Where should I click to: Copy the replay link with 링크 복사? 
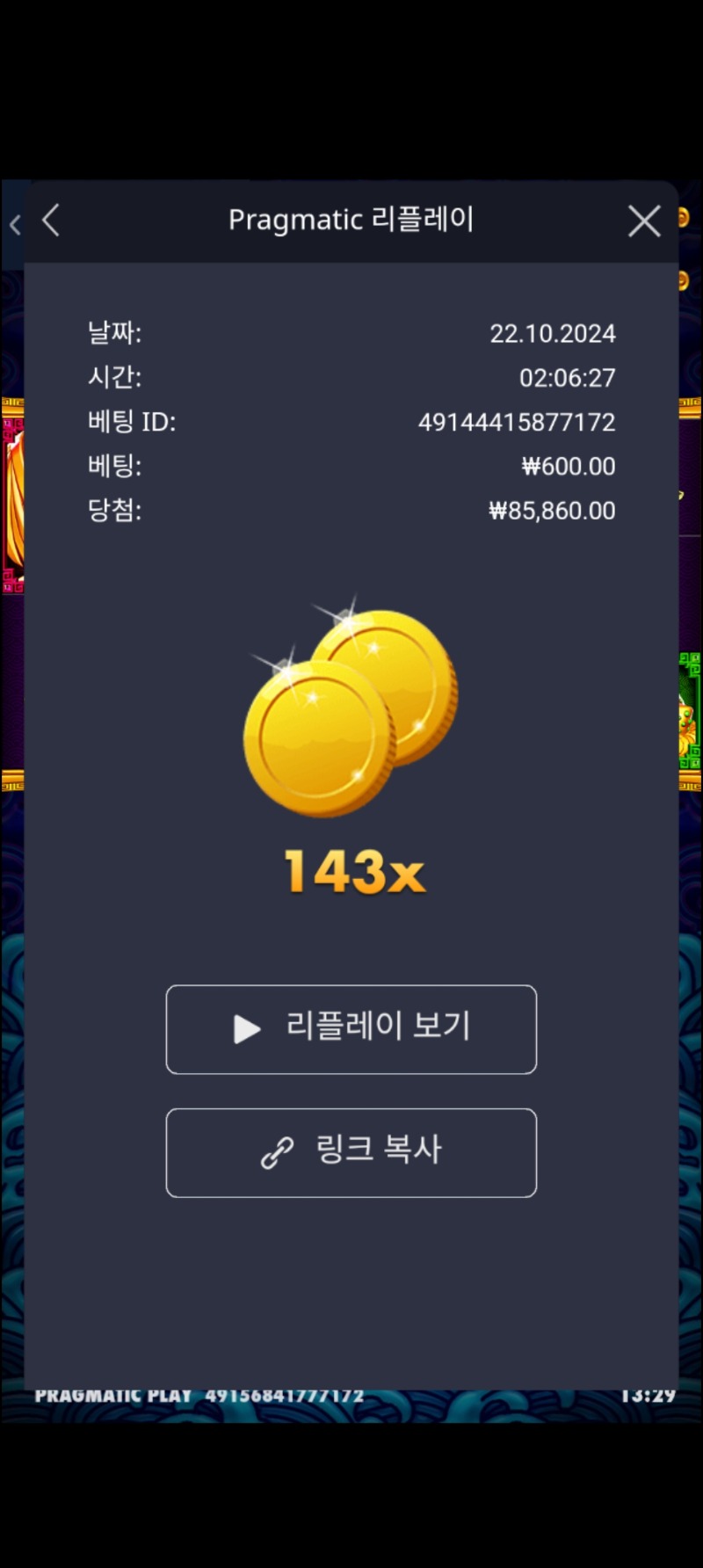351,1151
